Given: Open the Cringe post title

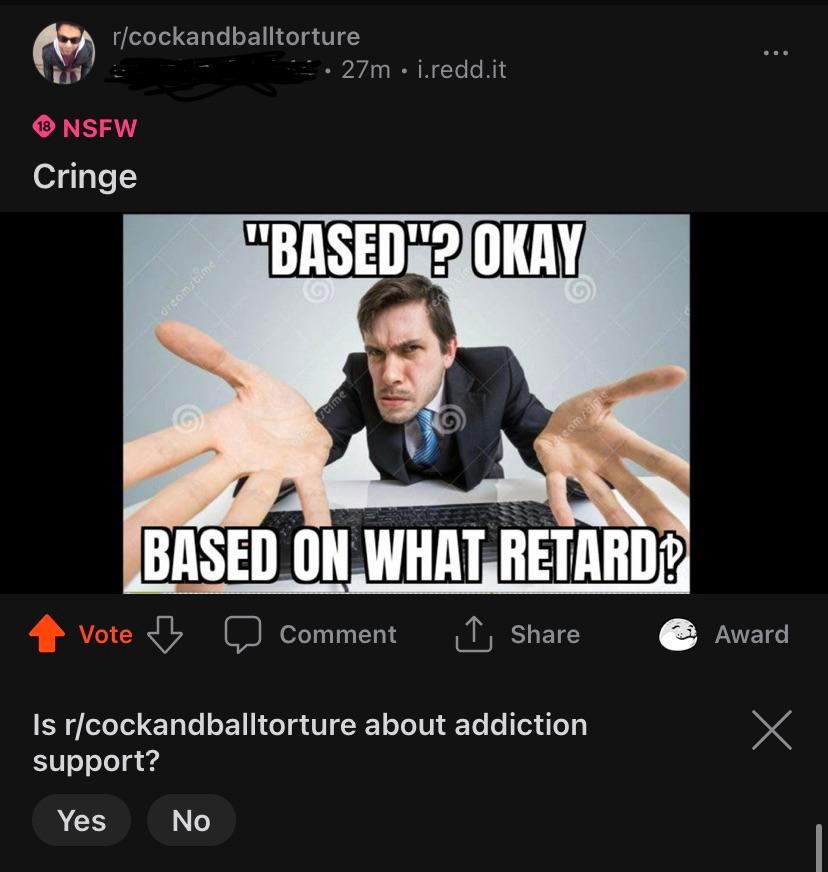Looking at the screenshot, I should point(85,176).
